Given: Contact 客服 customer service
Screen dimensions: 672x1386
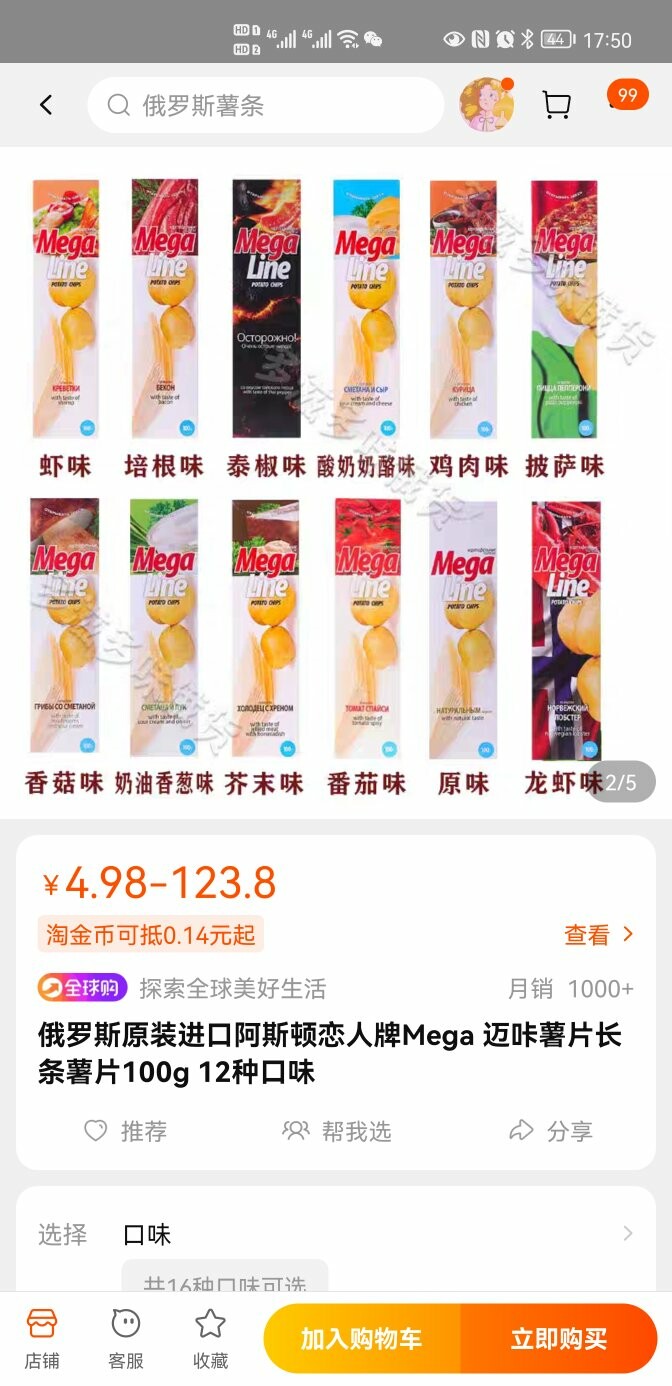Looking at the screenshot, I should click(126, 1339).
